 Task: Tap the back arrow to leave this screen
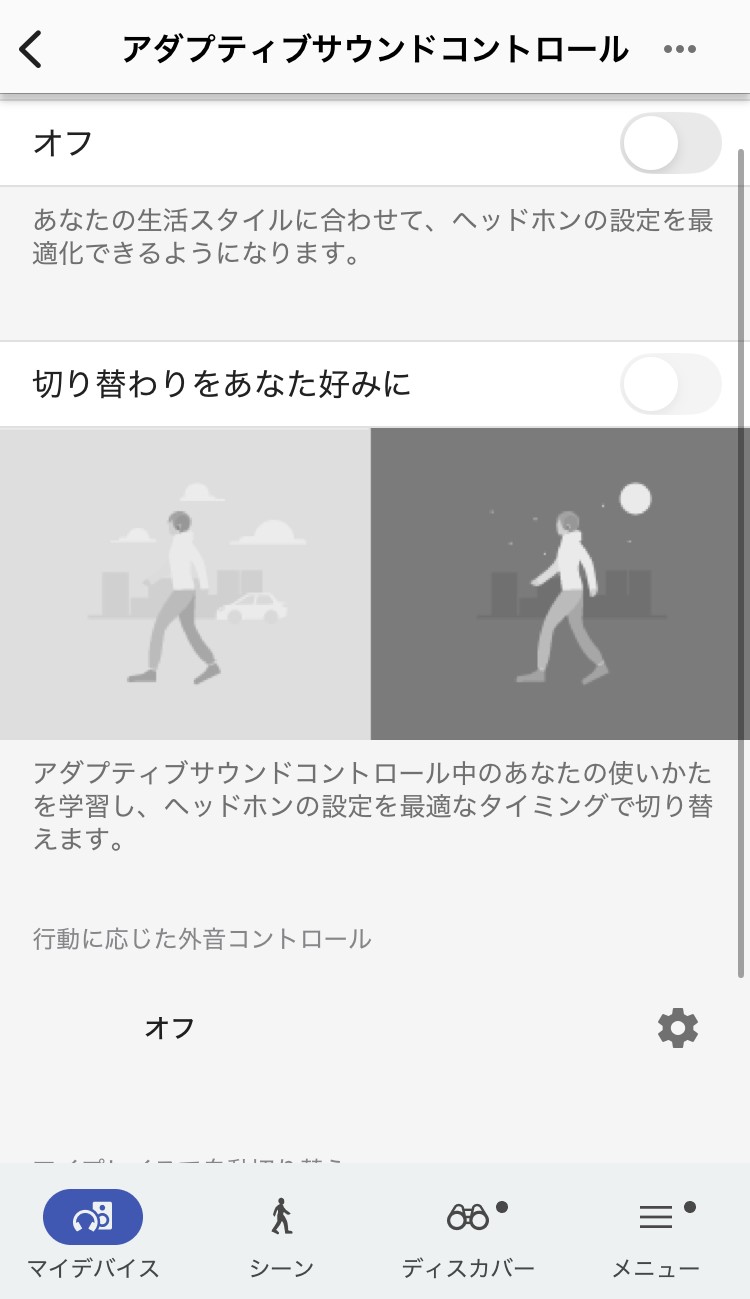(x=32, y=48)
